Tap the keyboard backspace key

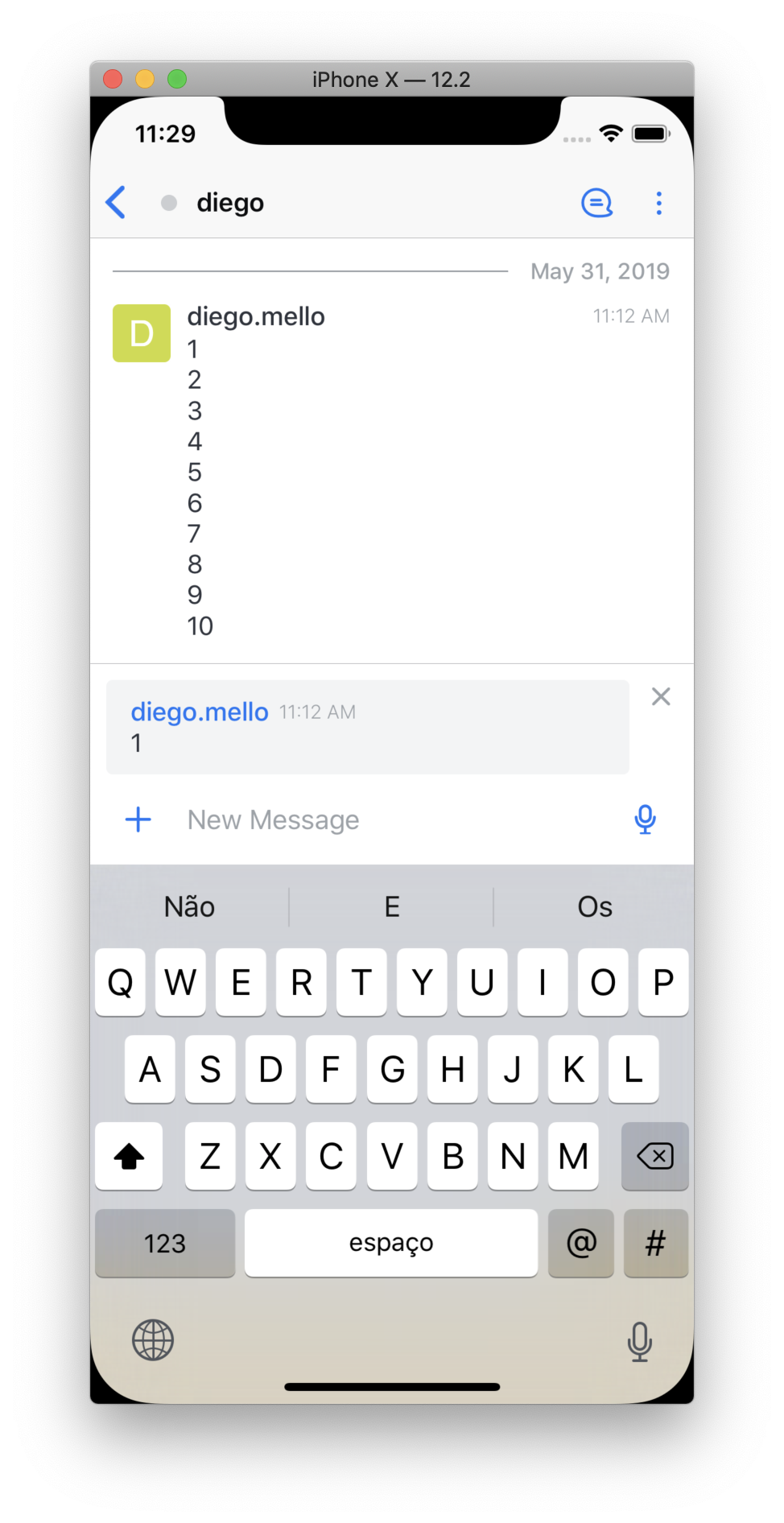pyautogui.click(x=654, y=1156)
